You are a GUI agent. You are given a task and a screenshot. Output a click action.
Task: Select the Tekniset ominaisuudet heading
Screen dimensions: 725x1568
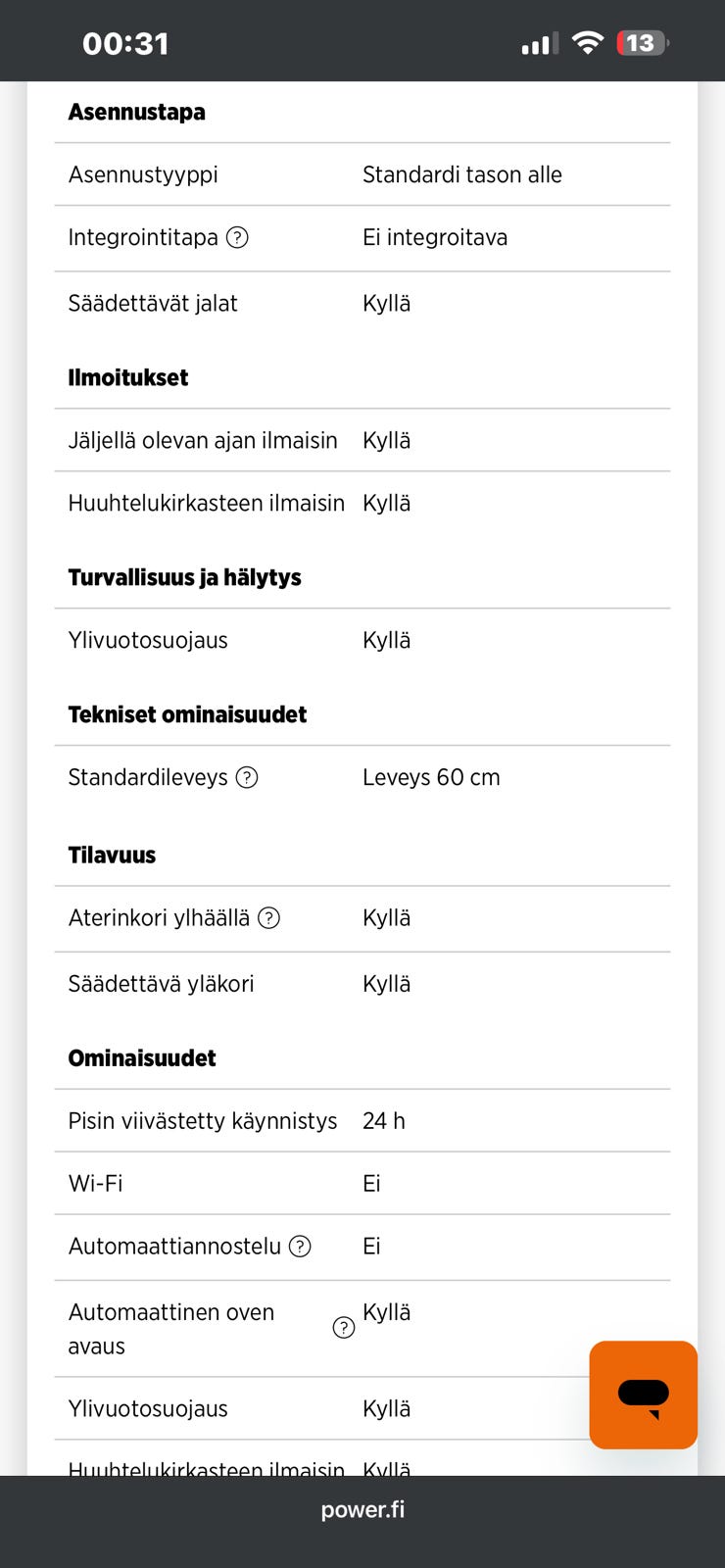coord(187,714)
